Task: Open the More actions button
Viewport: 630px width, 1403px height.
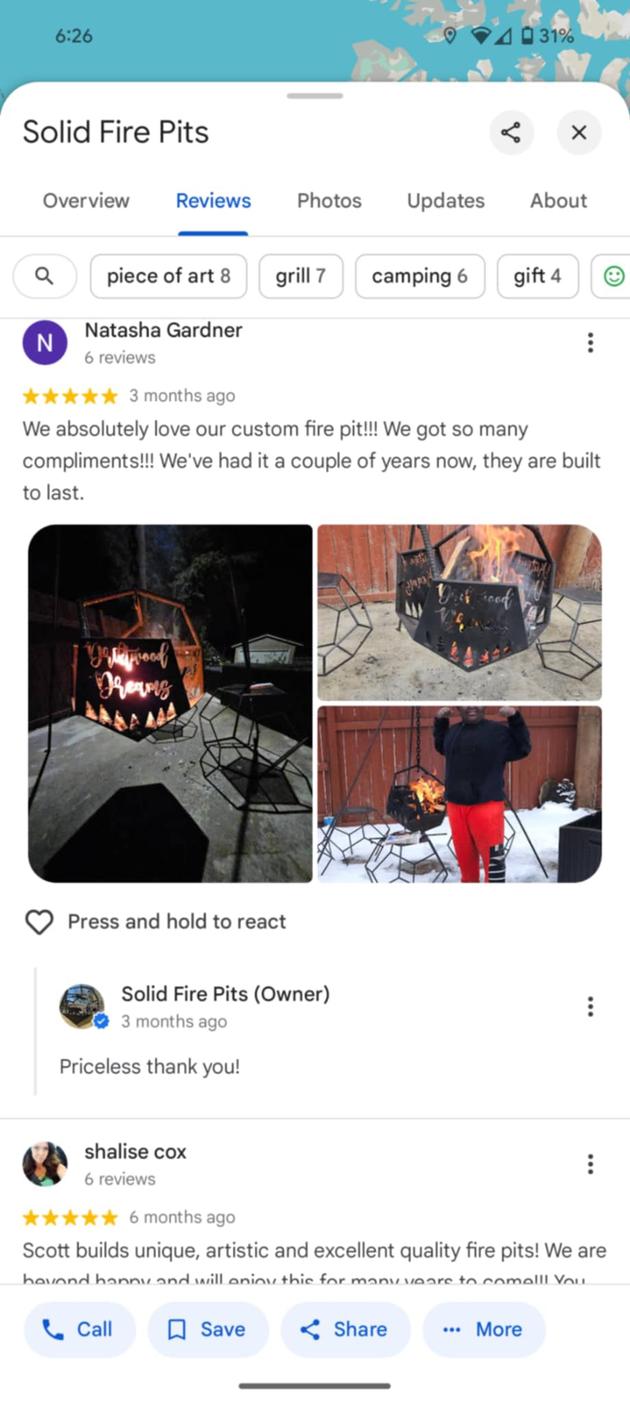Action: (484, 1329)
